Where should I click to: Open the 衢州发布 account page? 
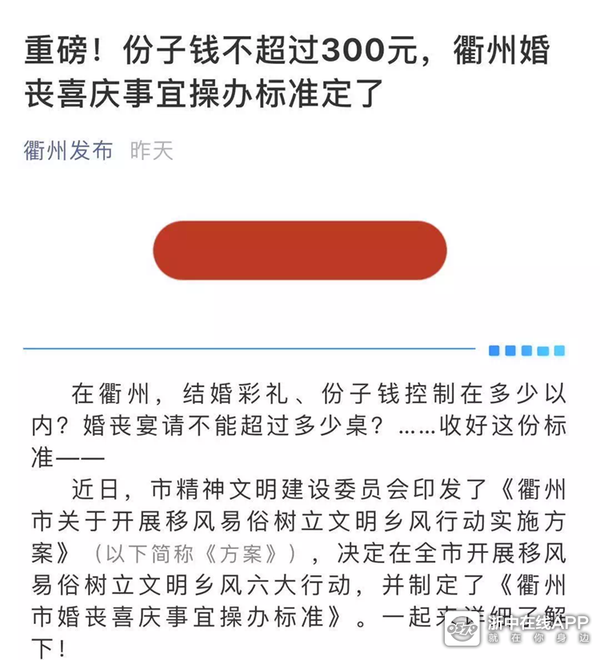point(68,151)
